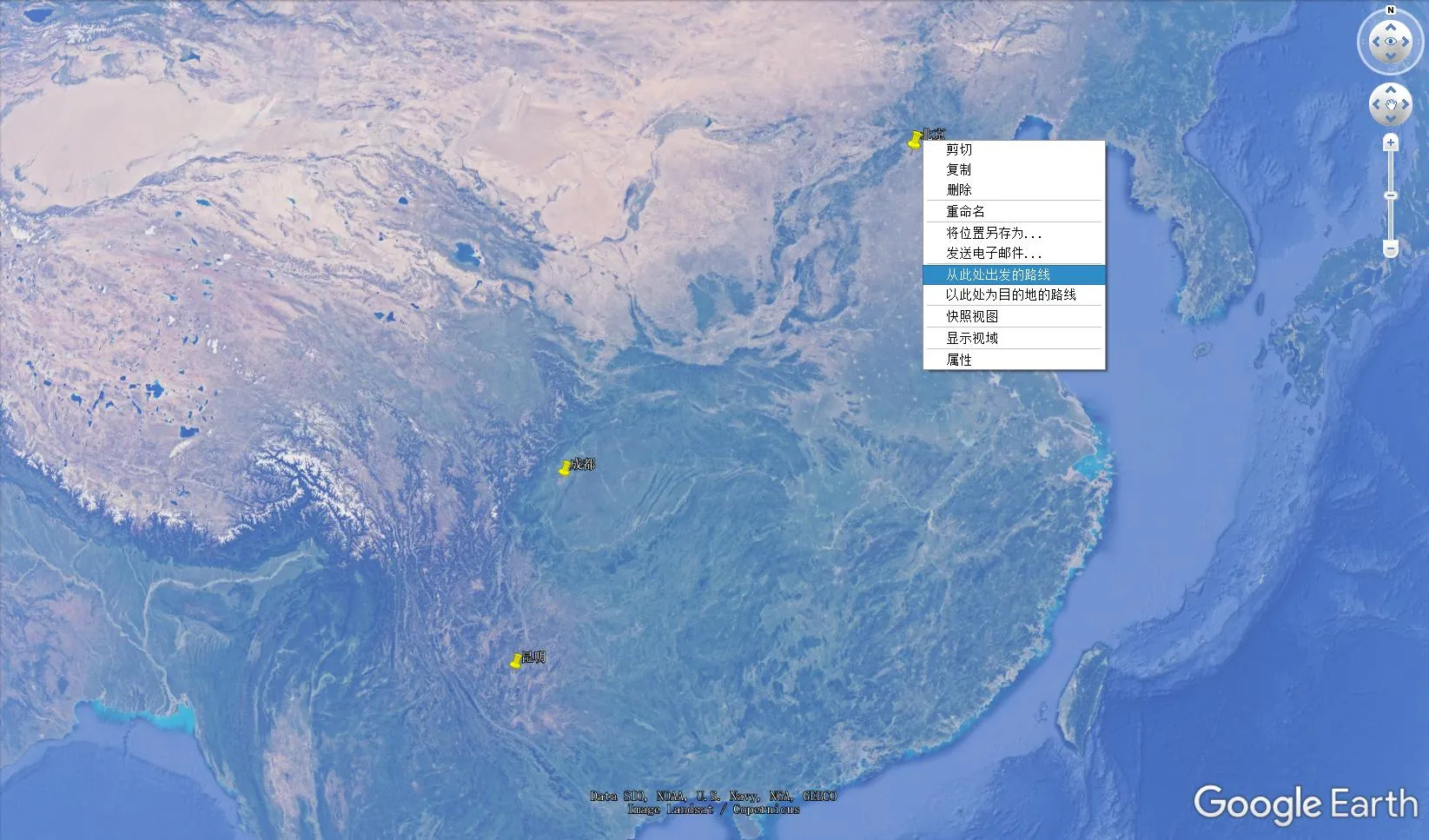Image resolution: width=1429 pixels, height=840 pixels.
Task: Choose 复制 in the context menu
Action: (x=959, y=169)
